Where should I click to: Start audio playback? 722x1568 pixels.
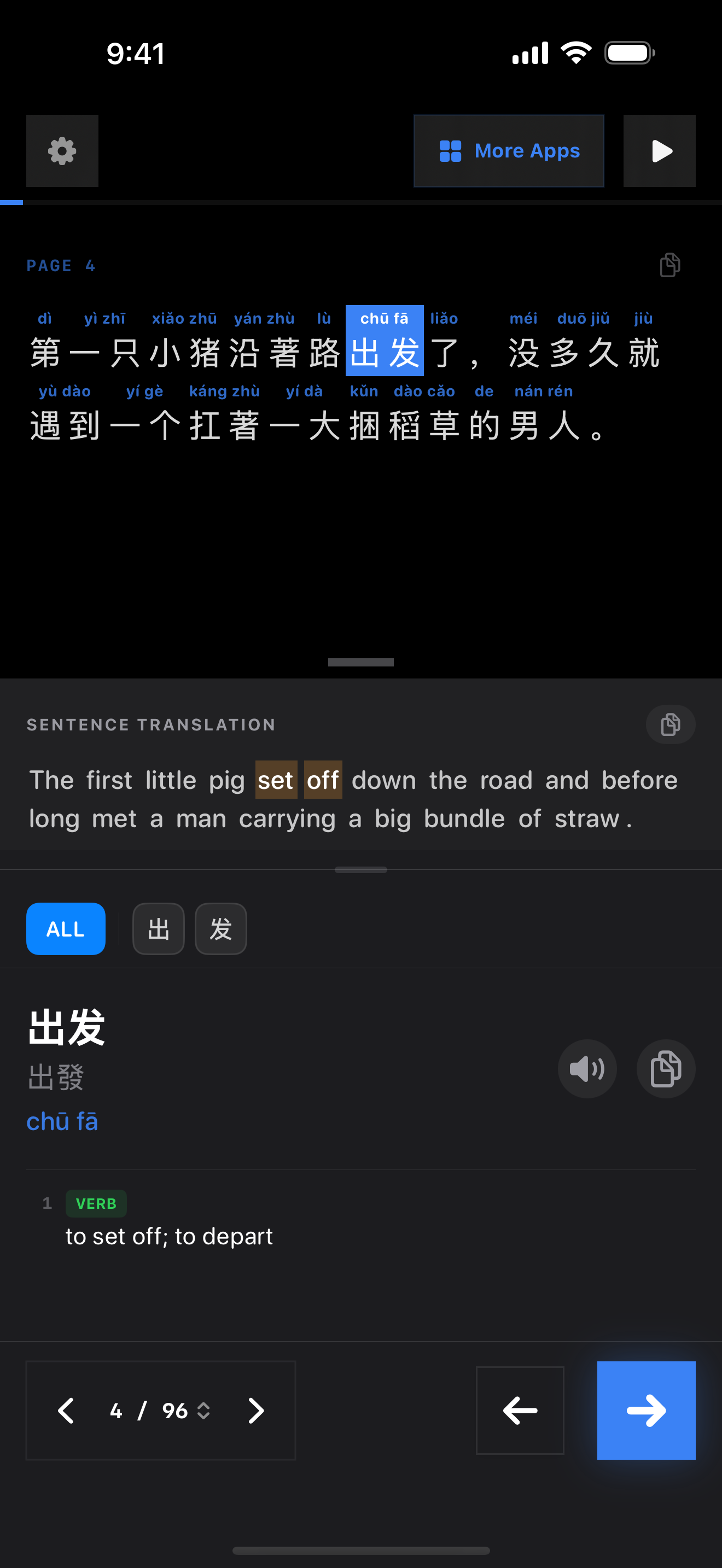pyautogui.click(x=659, y=151)
